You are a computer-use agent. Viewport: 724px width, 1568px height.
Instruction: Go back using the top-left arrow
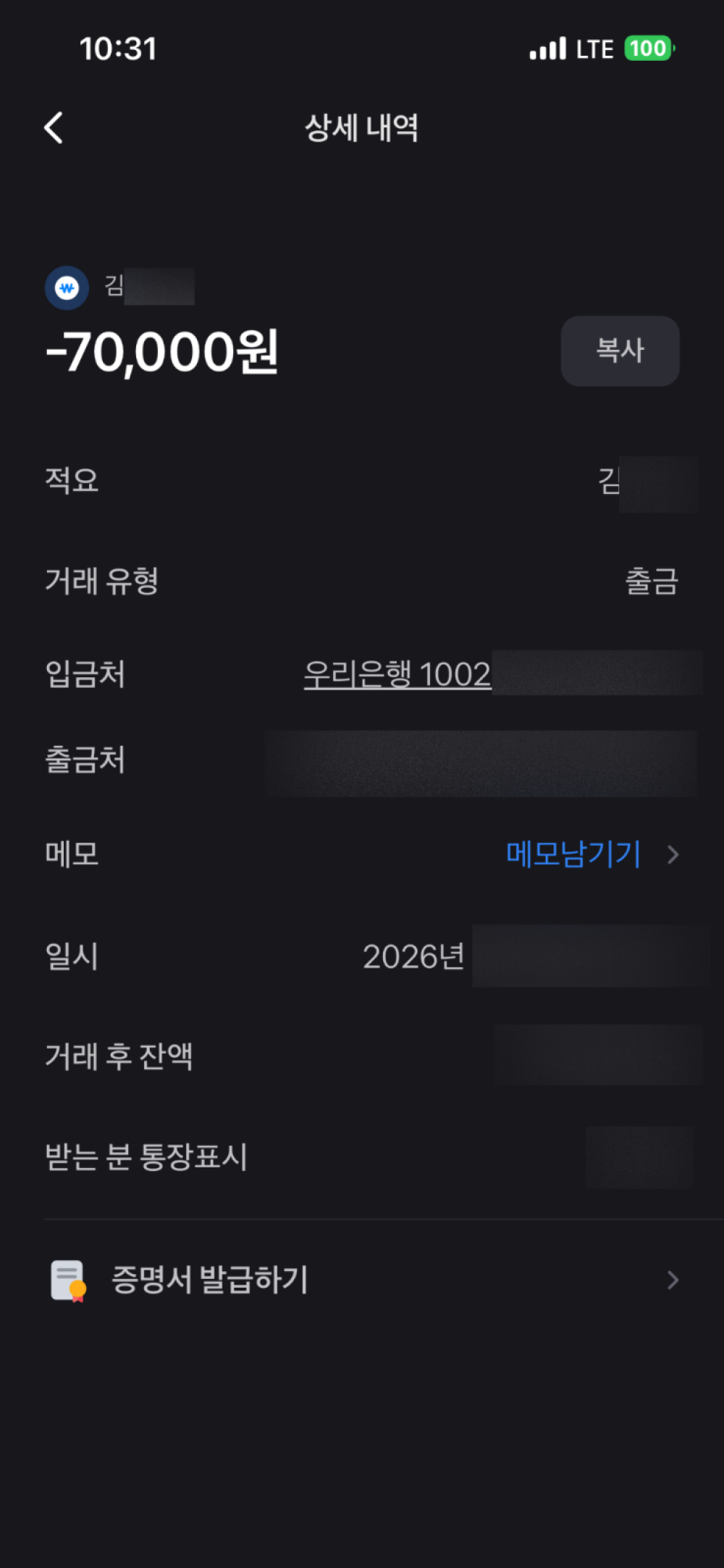pyautogui.click(x=54, y=128)
